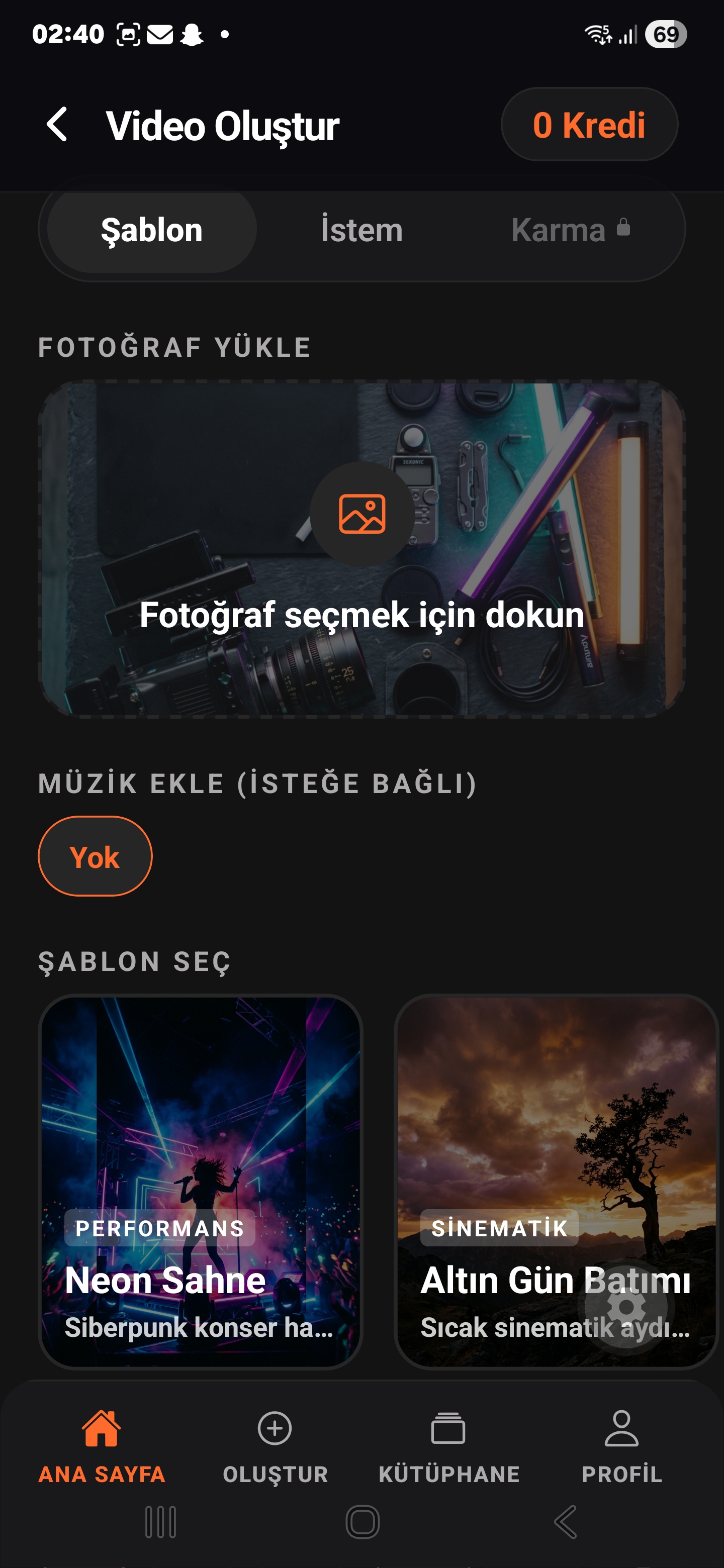The width and height of the screenshot is (724, 1568).
Task: Tap Fotoğraf seçmek için dokun area
Action: point(361,617)
